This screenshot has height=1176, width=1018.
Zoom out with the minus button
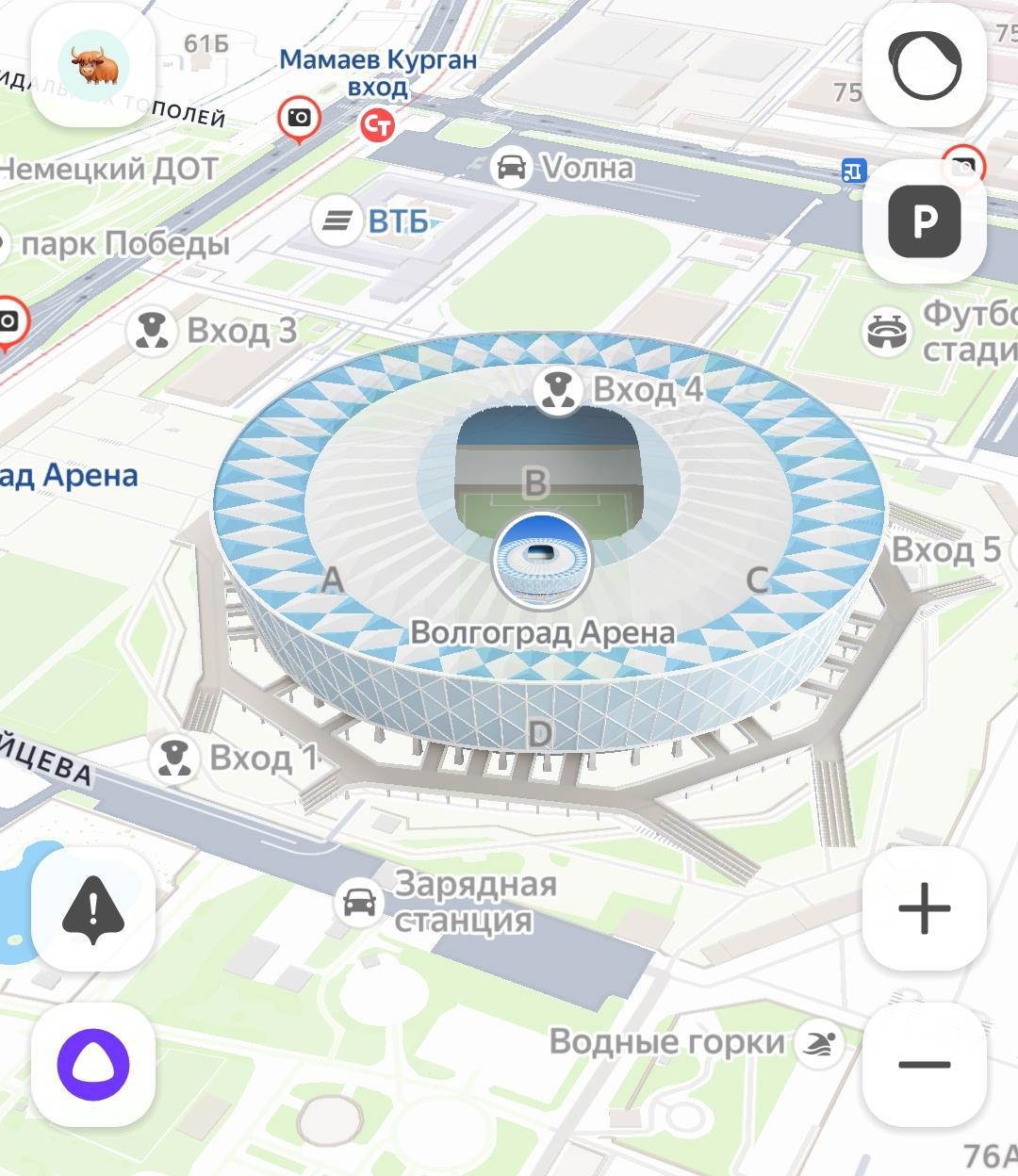(925, 1065)
